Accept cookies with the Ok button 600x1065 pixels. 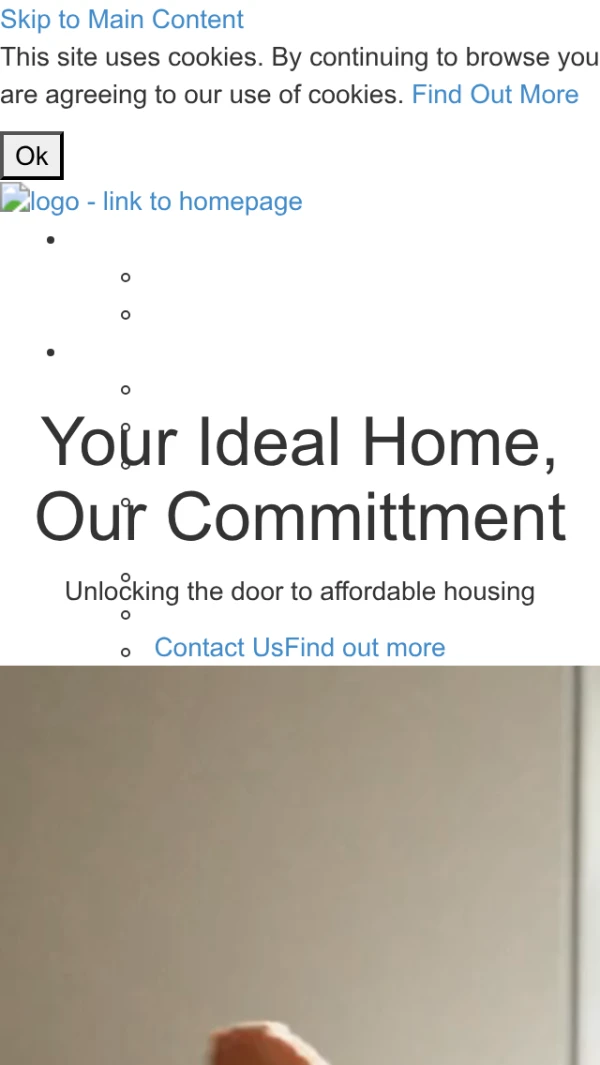click(x=31, y=156)
